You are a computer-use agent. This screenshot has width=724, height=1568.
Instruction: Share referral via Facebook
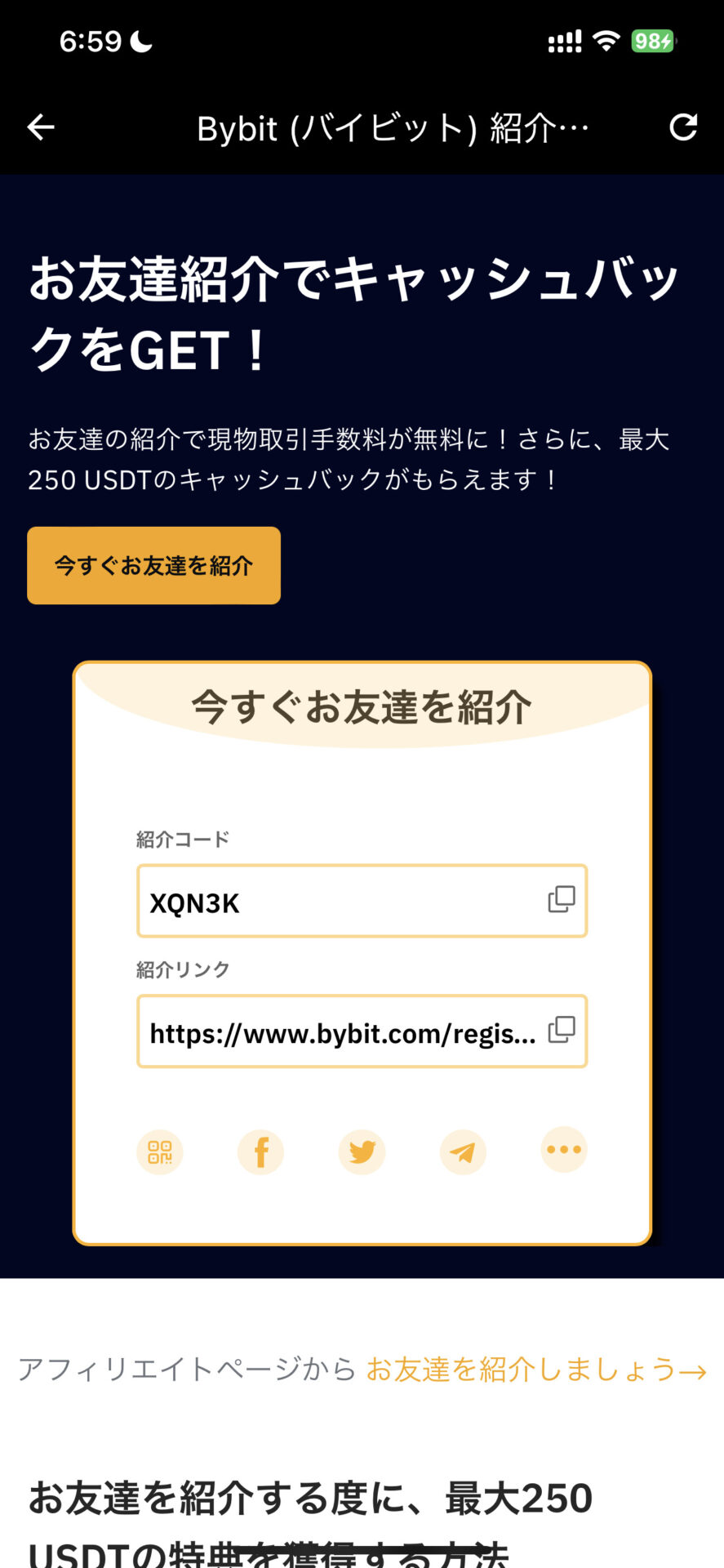click(x=260, y=1151)
